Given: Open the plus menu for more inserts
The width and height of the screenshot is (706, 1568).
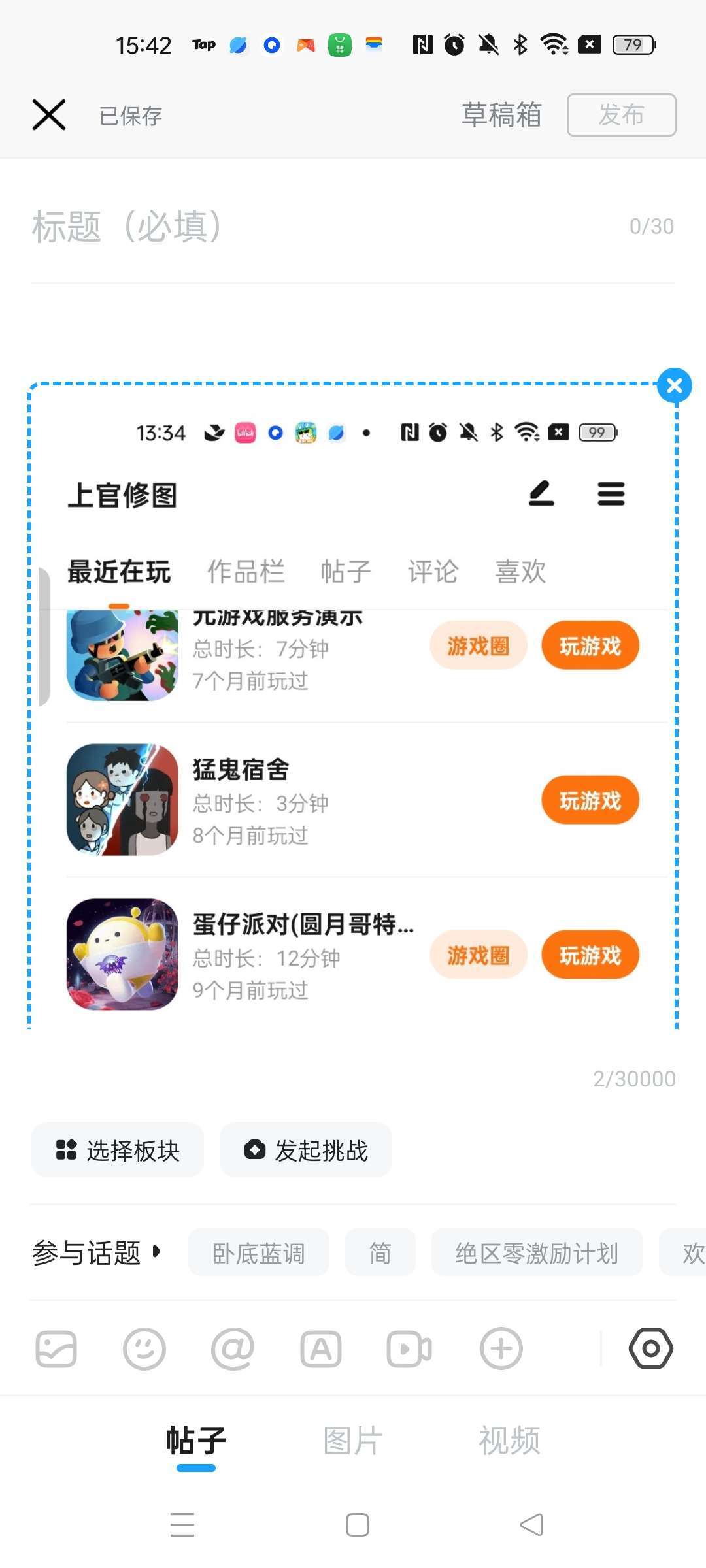Looking at the screenshot, I should (x=501, y=1348).
